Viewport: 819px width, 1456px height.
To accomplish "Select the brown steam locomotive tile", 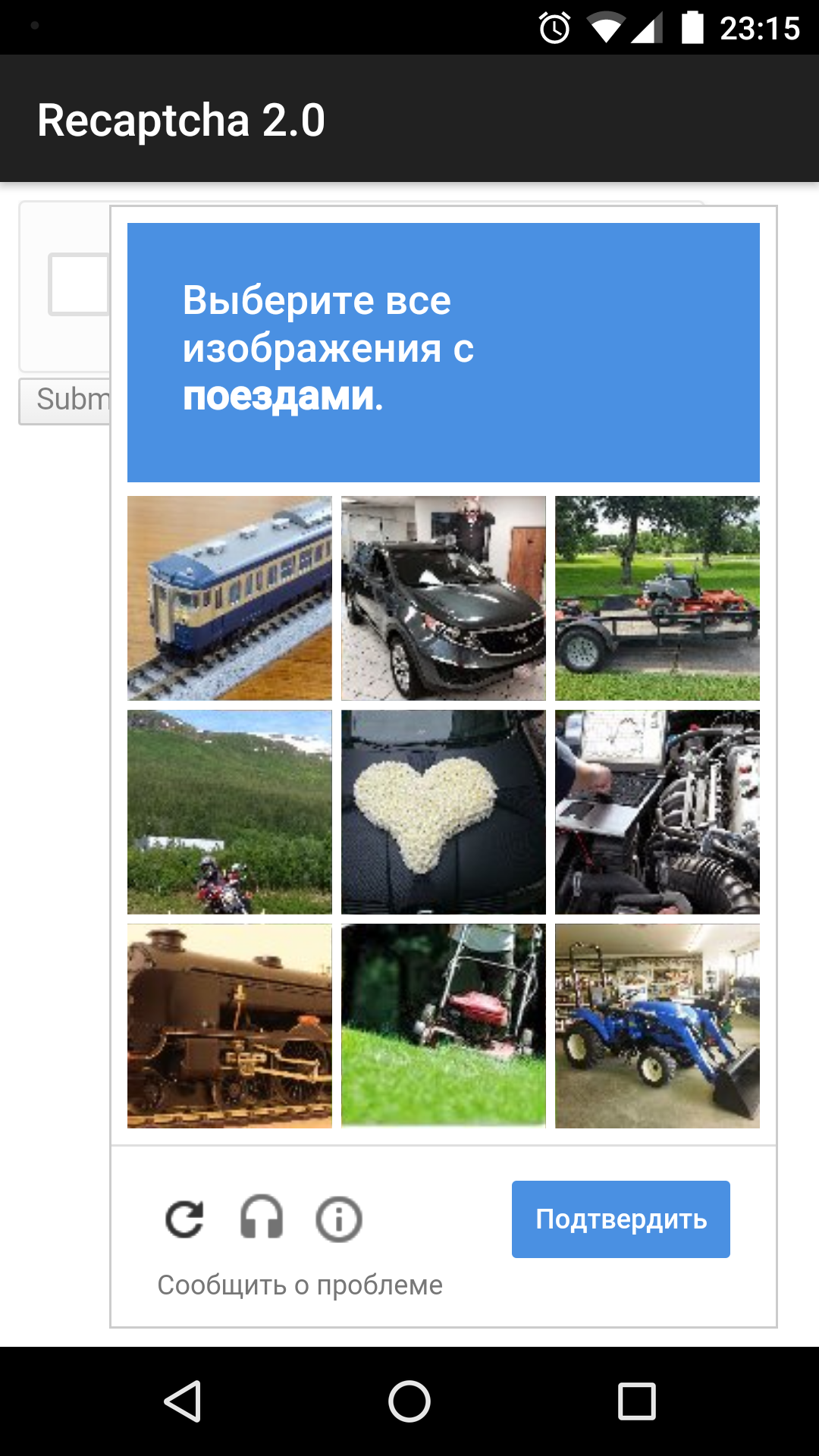I will click(x=230, y=1026).
